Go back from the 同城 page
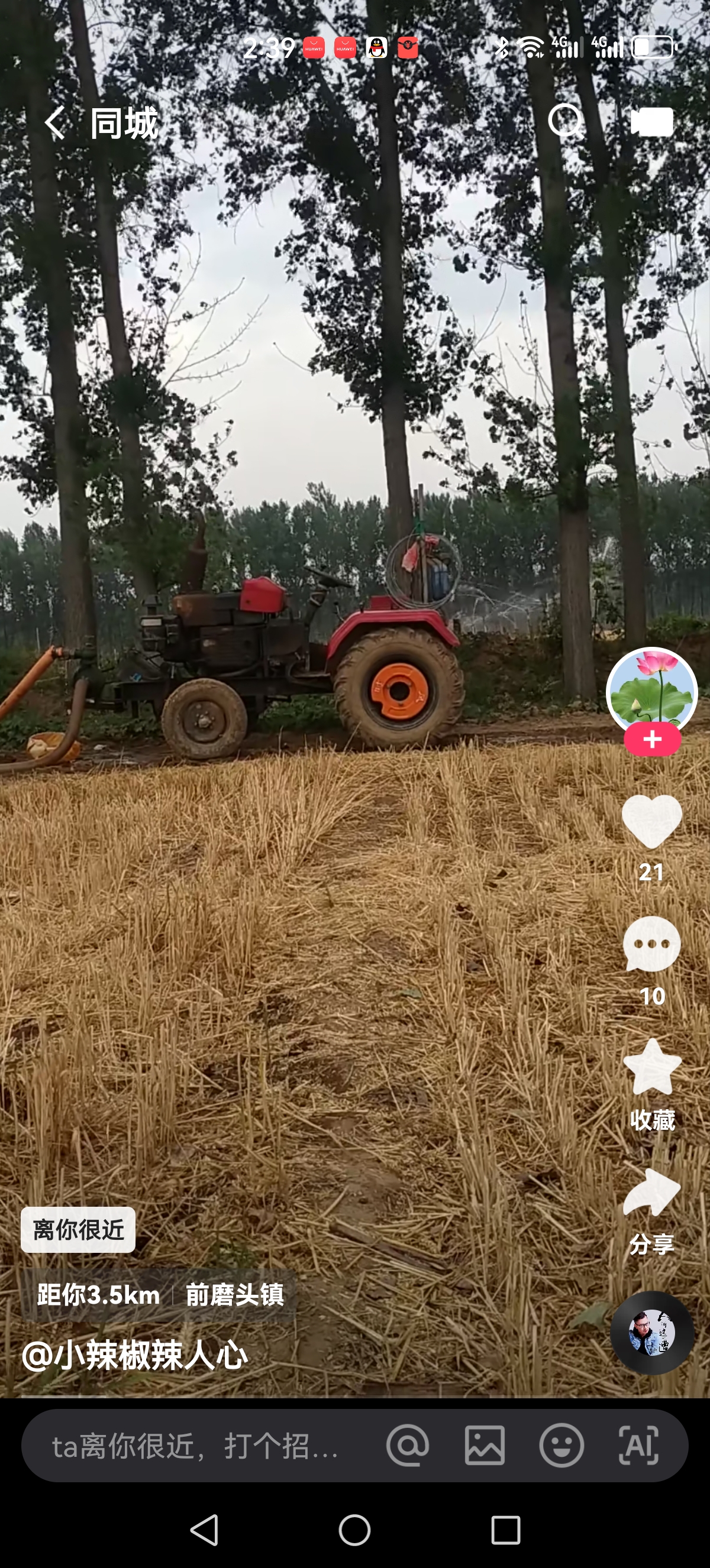Viewport: 710px width, 1568px height. point(55,123)
